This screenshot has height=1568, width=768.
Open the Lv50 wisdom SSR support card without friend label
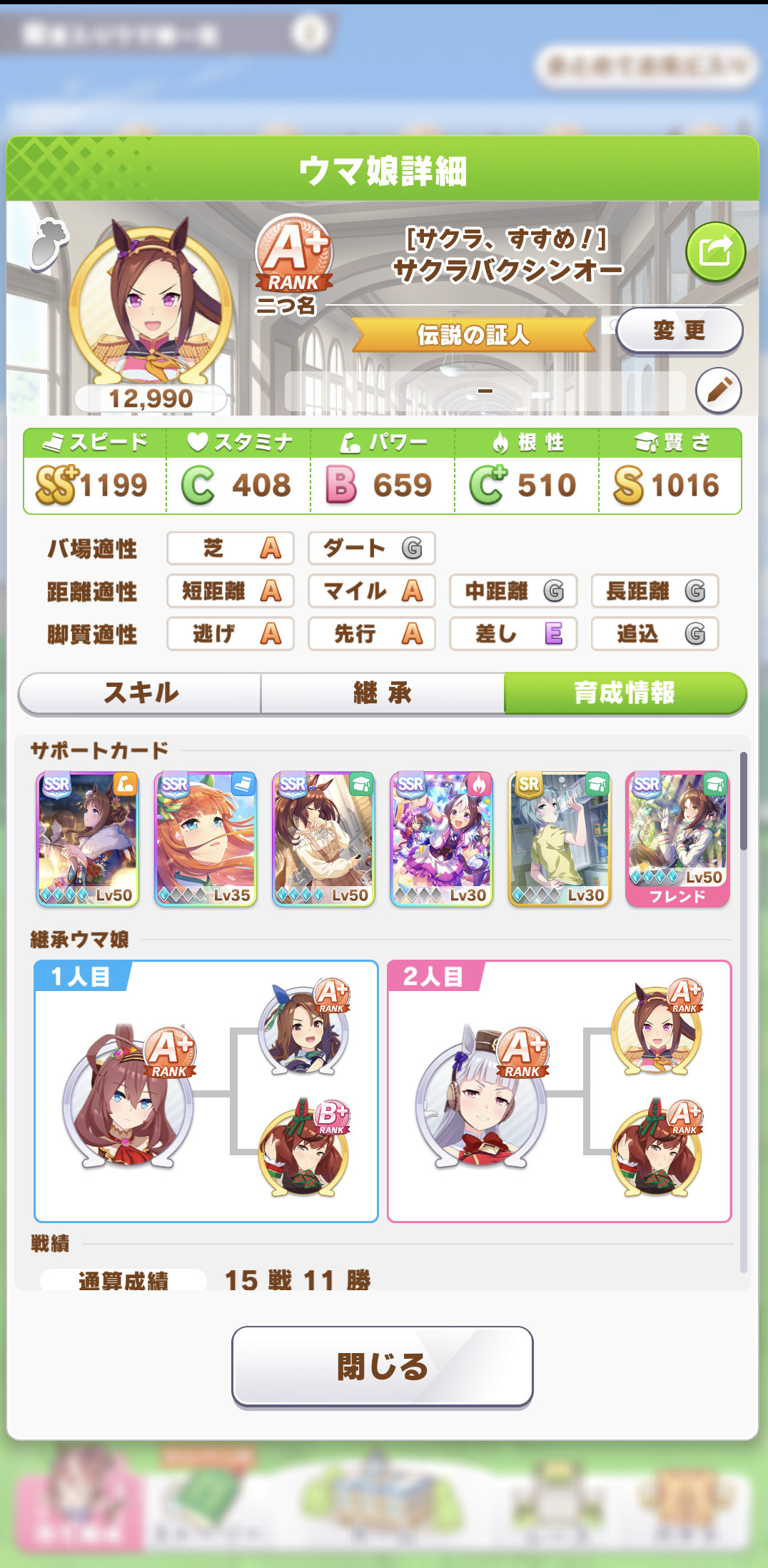[x=323, y=838]
